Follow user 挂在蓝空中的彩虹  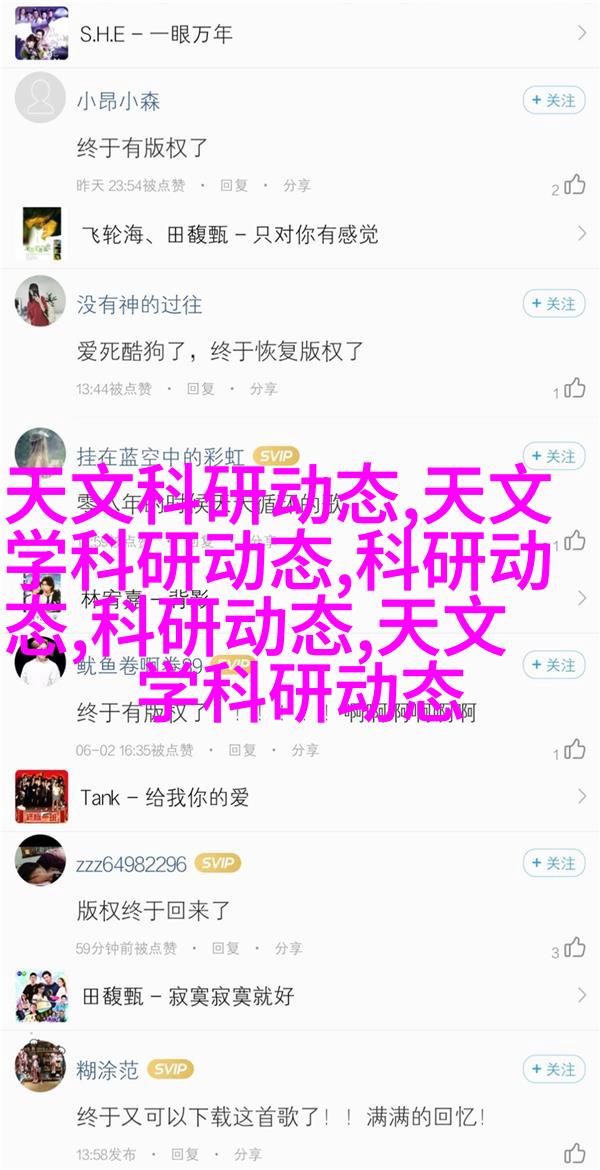pos(553,456)
